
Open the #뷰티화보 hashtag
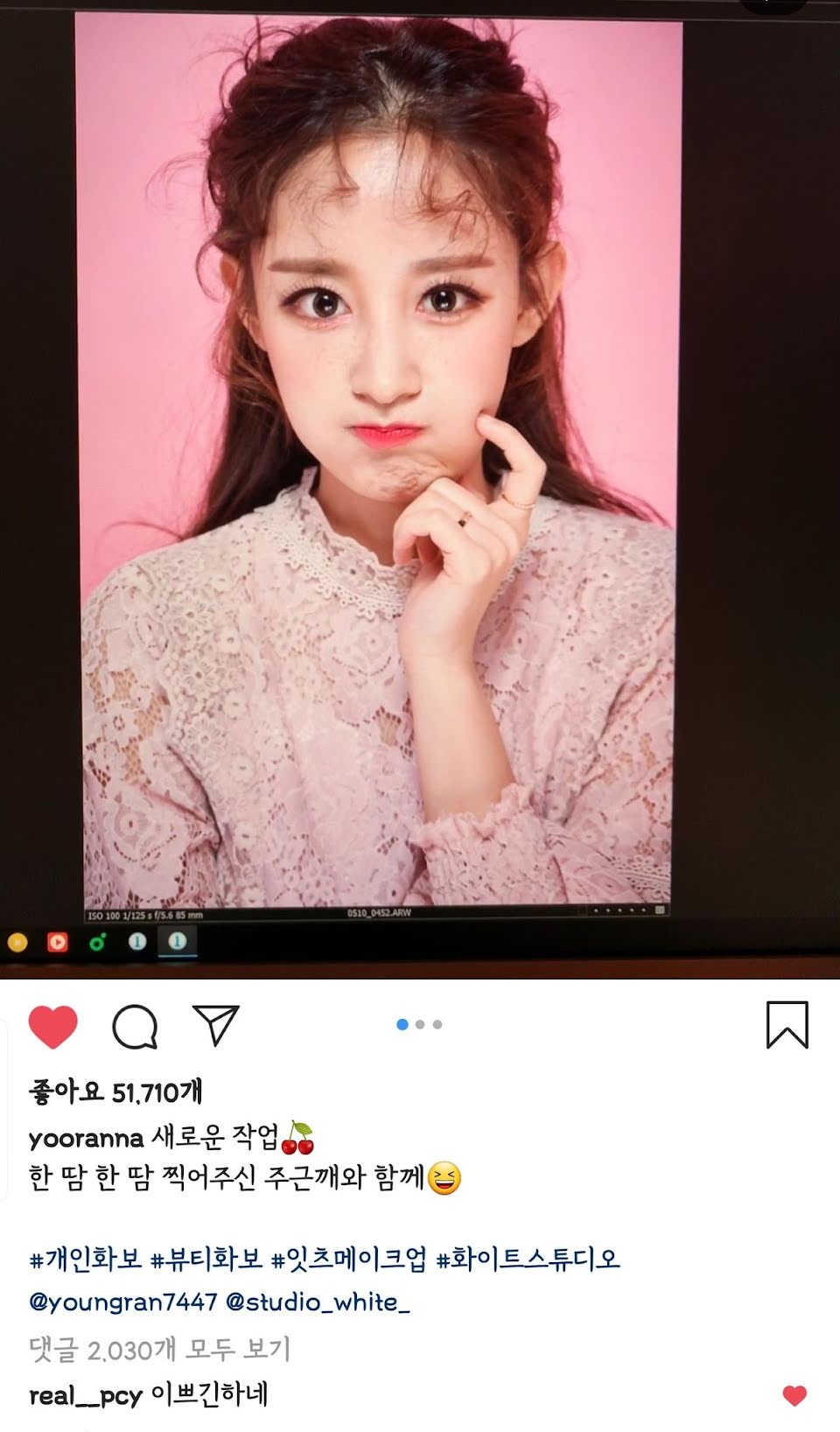pos(206,1260)
